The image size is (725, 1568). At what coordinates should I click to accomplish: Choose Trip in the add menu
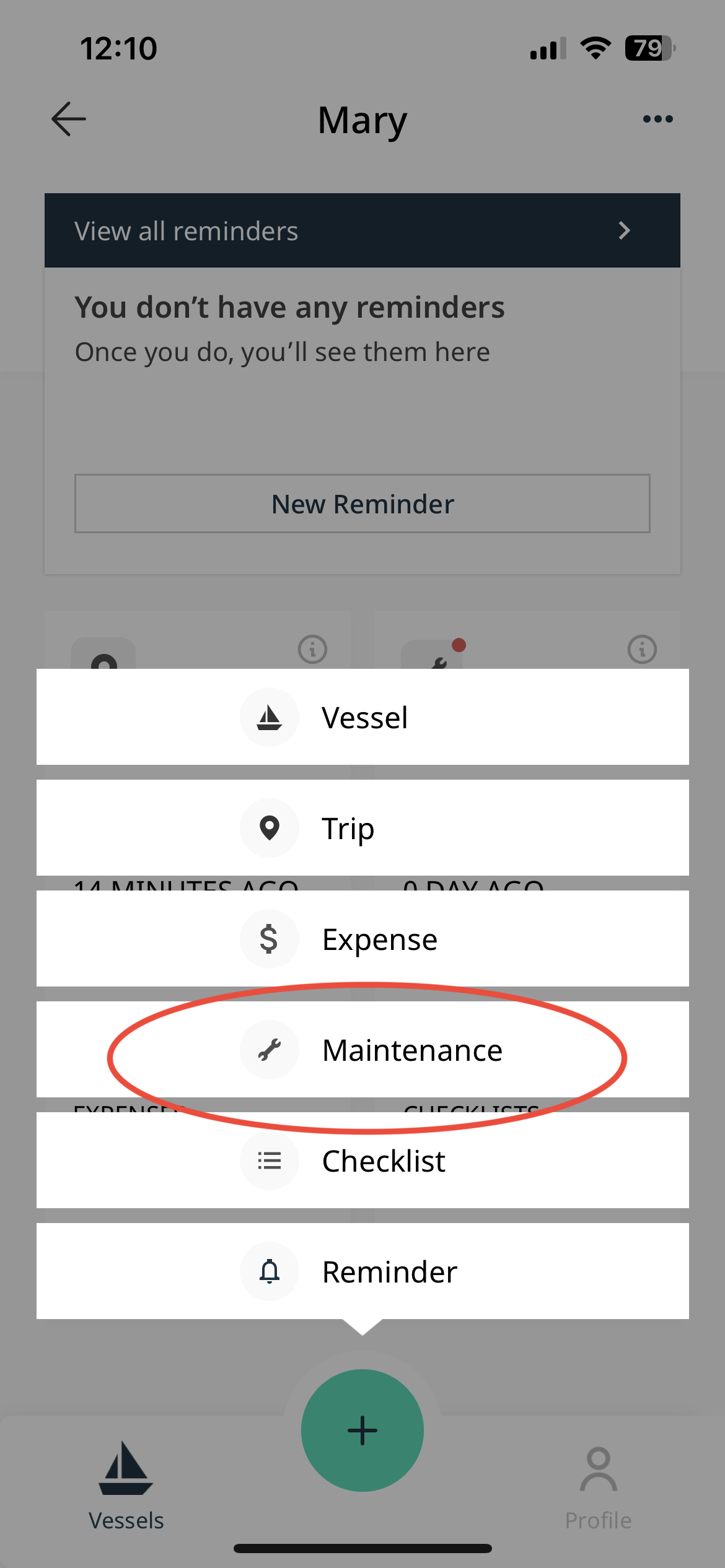click(x=362, y=828)
